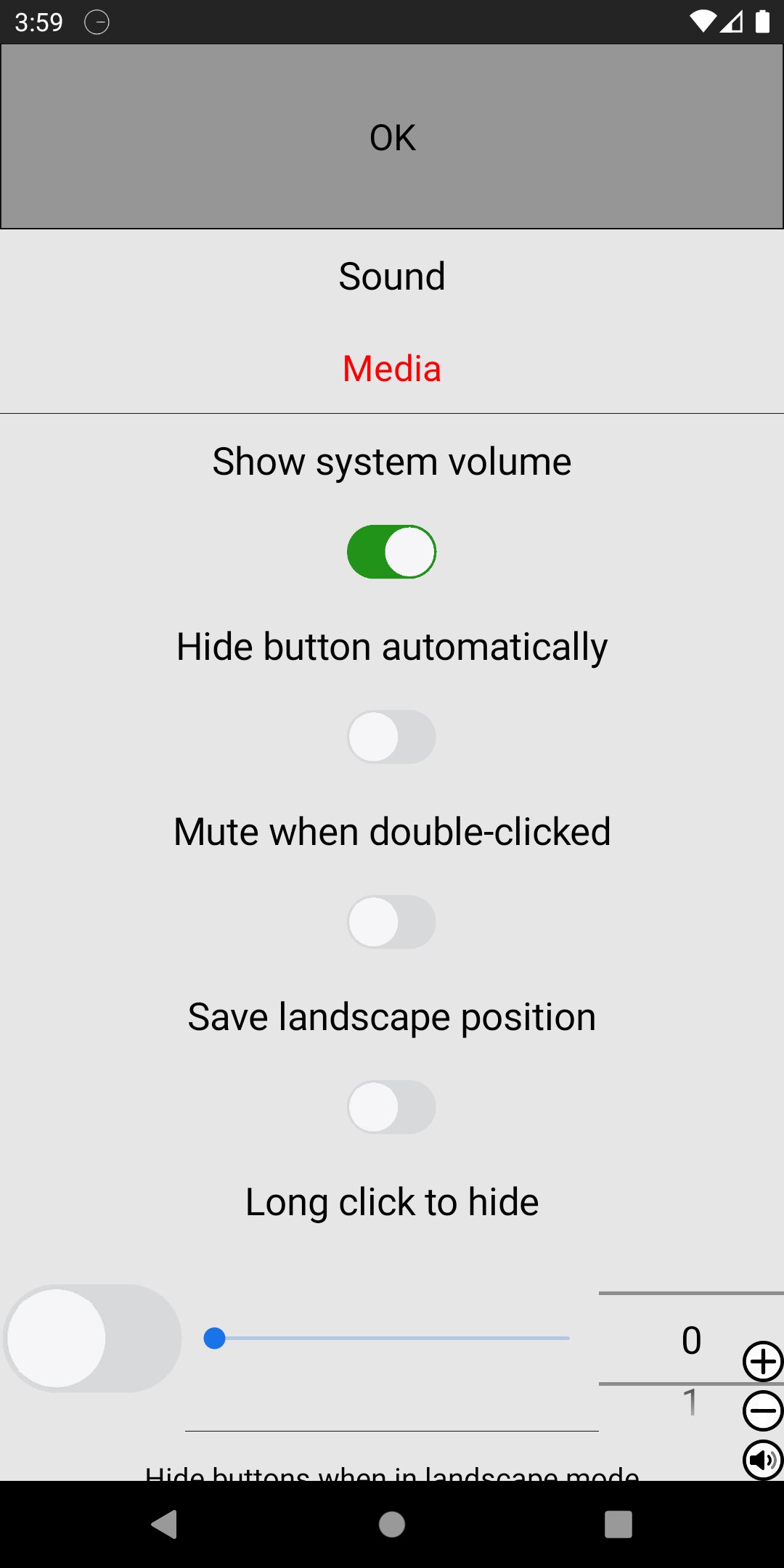Viewport: 784px width, 1568px height.
Task: Tap the floating minus volume button
Action: [x=763, y=1411]
